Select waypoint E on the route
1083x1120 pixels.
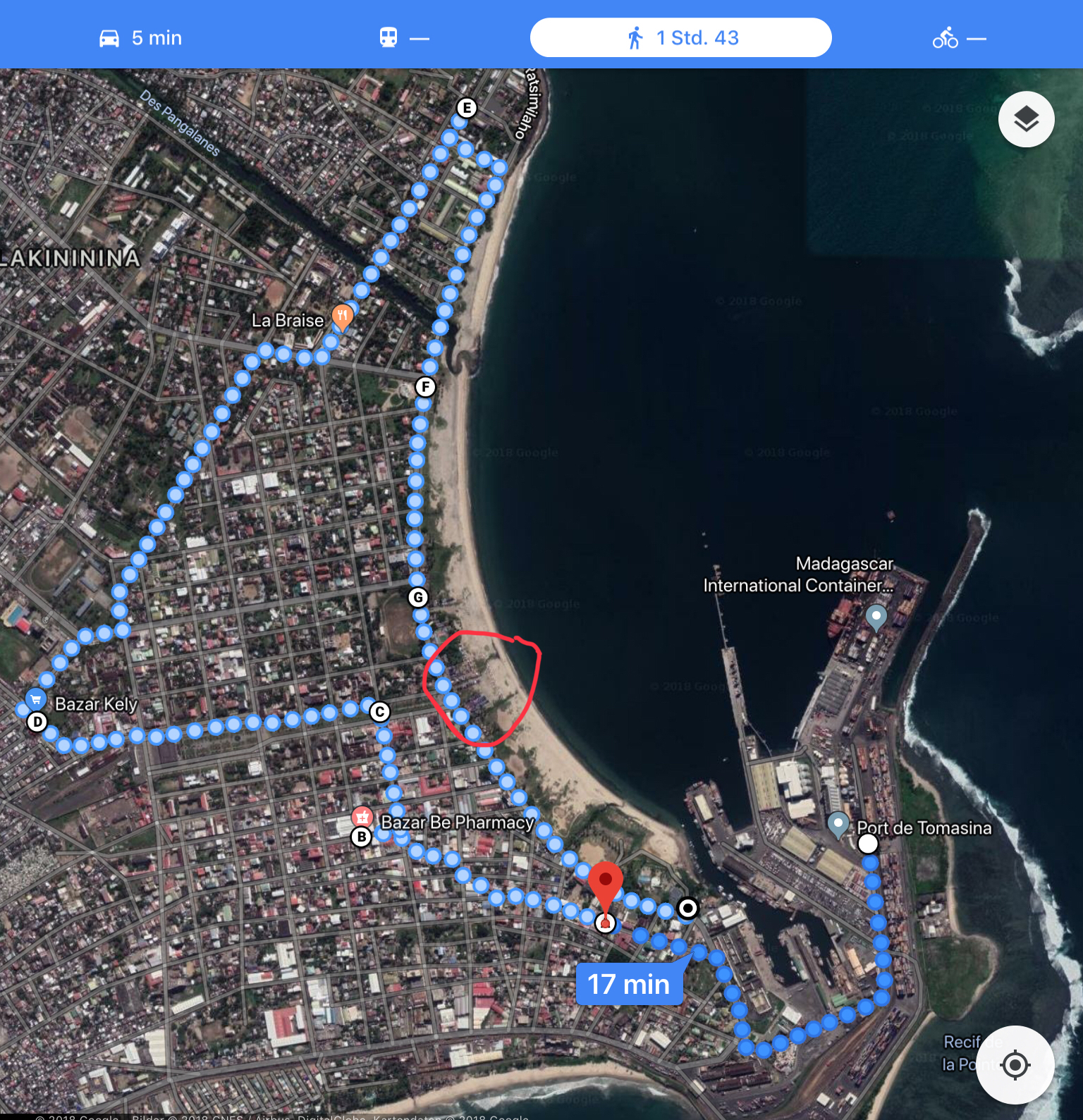click(x=466, y=108)
